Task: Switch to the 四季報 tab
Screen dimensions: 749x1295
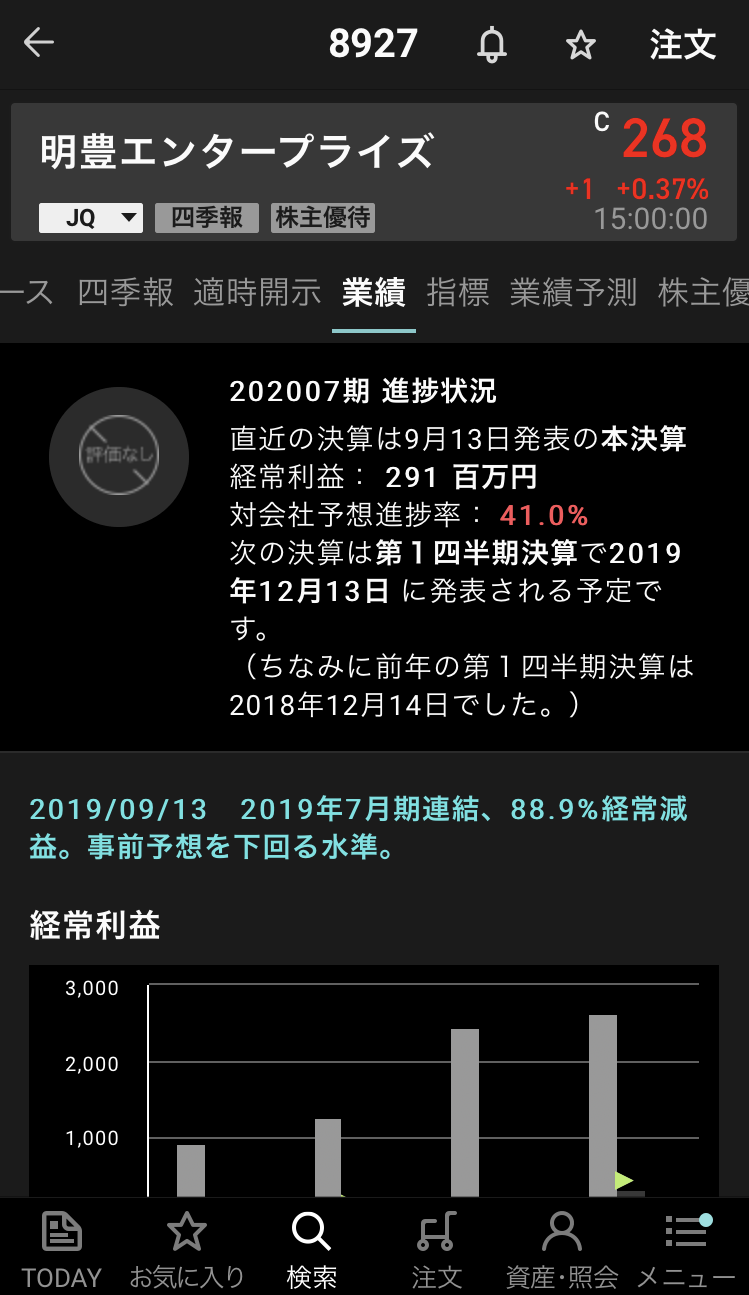Action: [x=125, y=292]
